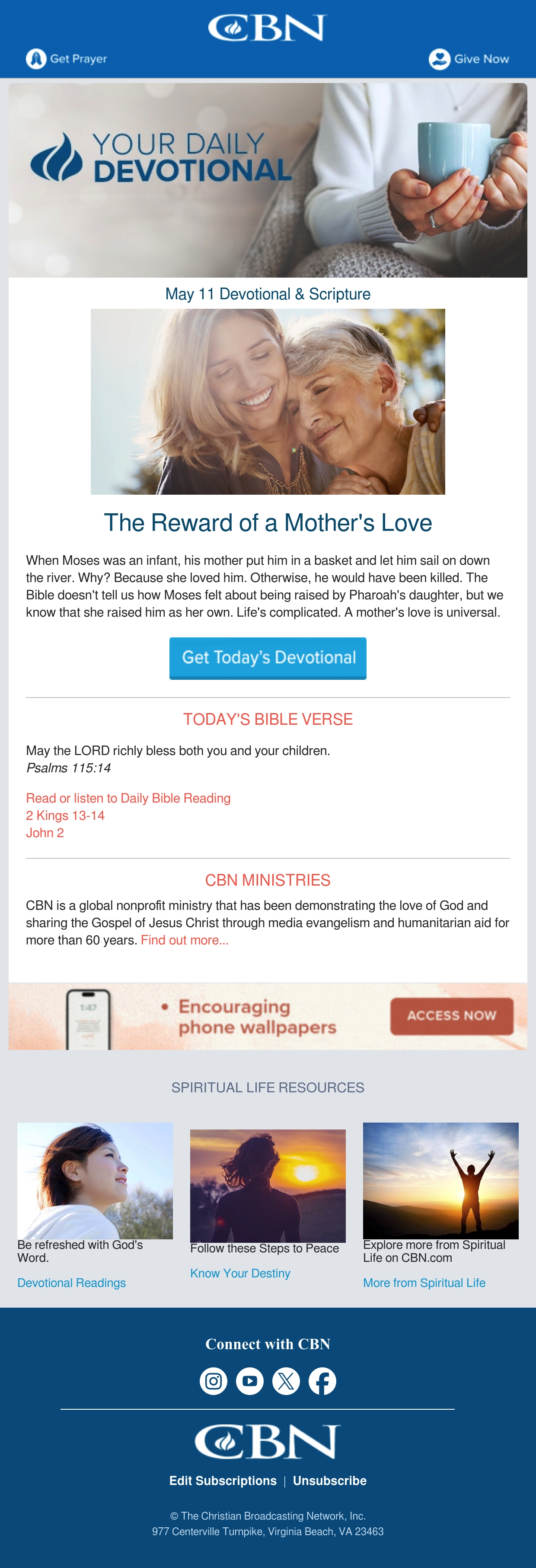The height and width of the screenshot is (1568, 536).
Task: Unsubscribe from these emails
Action: click(330, 1480)
